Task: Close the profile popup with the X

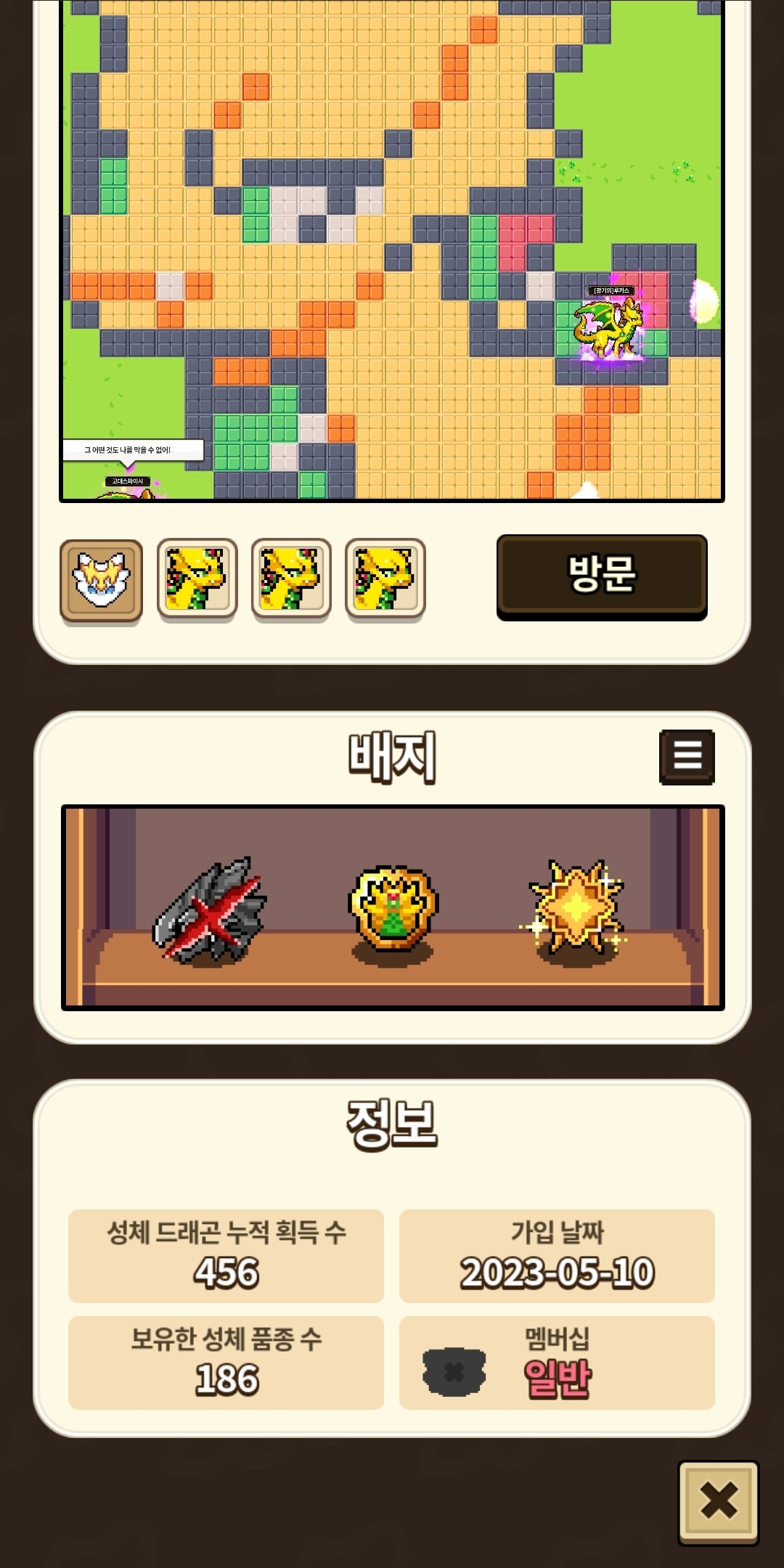Action: click(x=718, y=1501)
